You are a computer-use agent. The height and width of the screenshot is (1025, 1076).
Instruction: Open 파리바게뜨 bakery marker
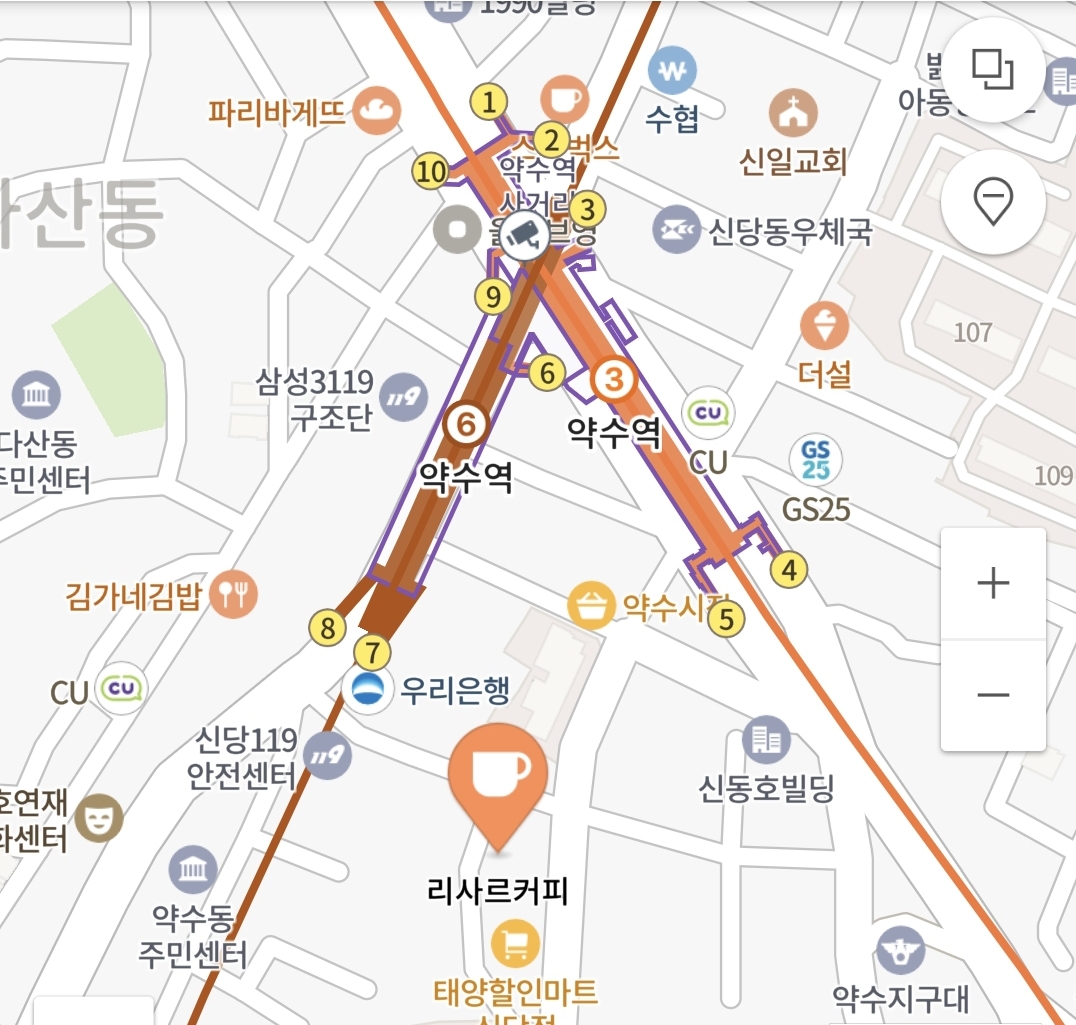point(377,110)
